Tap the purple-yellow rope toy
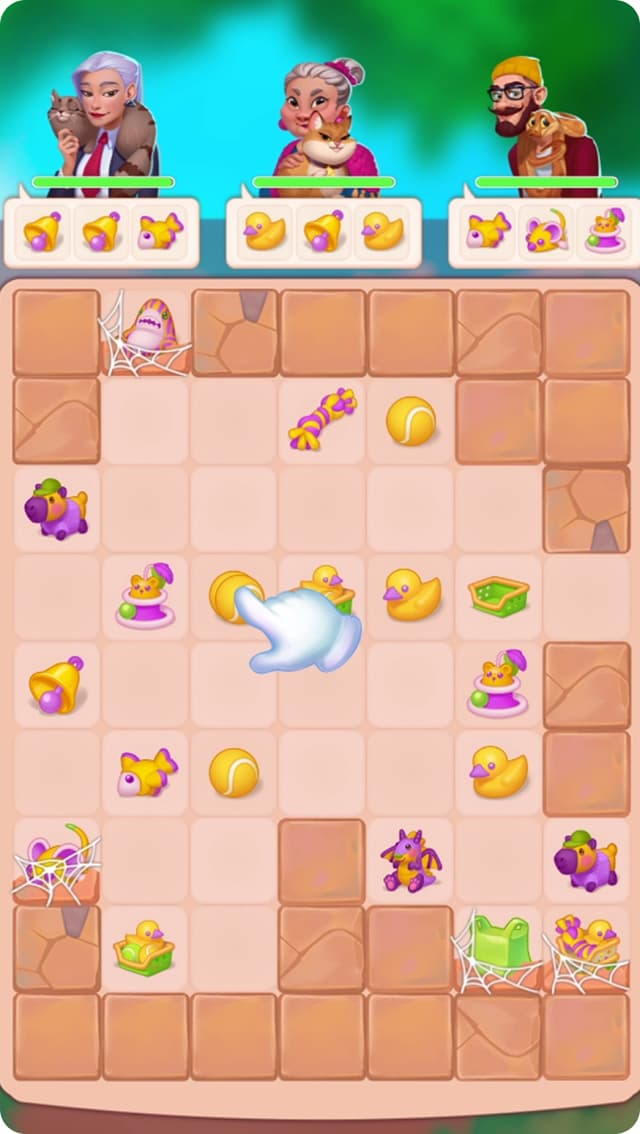Screen dimensions: 640x1134 tap(322, 418)
